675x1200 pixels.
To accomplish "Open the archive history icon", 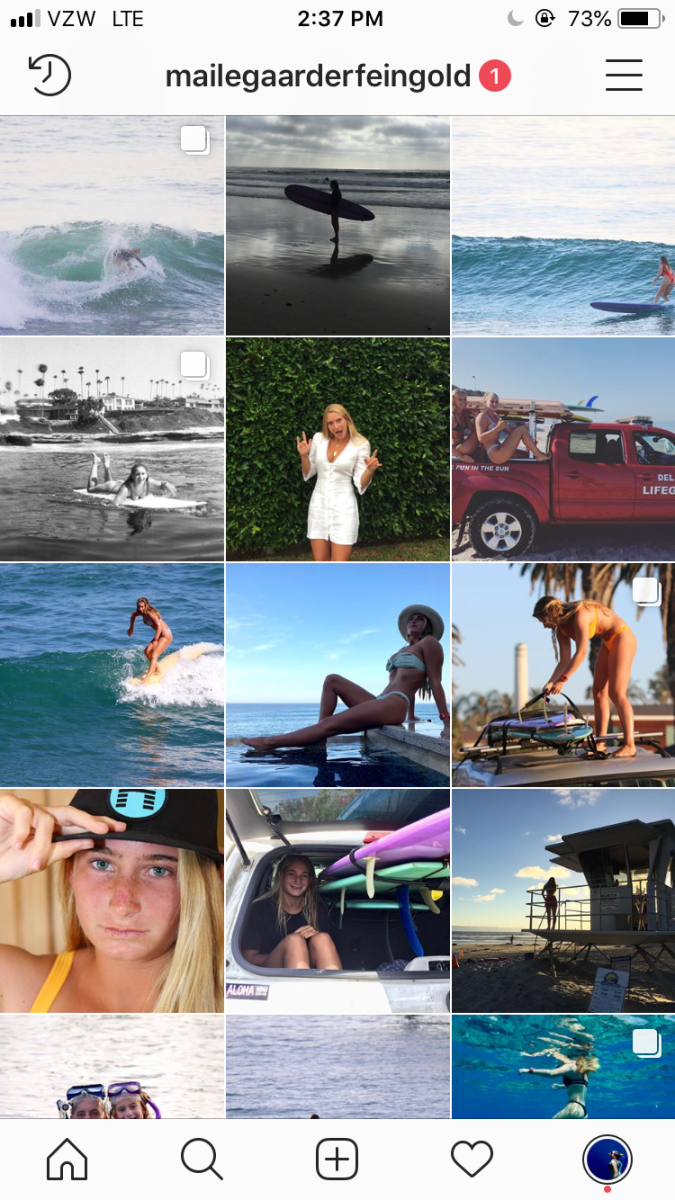I will 50,76.
